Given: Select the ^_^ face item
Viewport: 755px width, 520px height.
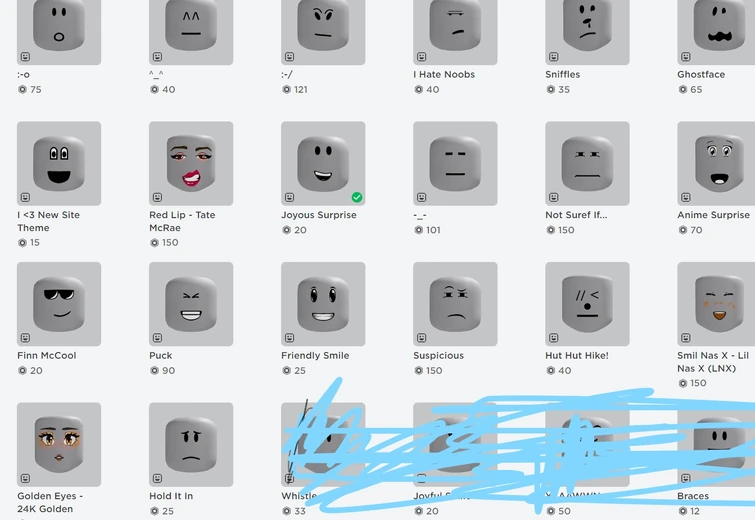Looking at the screenshot, I should click(191, 30).
